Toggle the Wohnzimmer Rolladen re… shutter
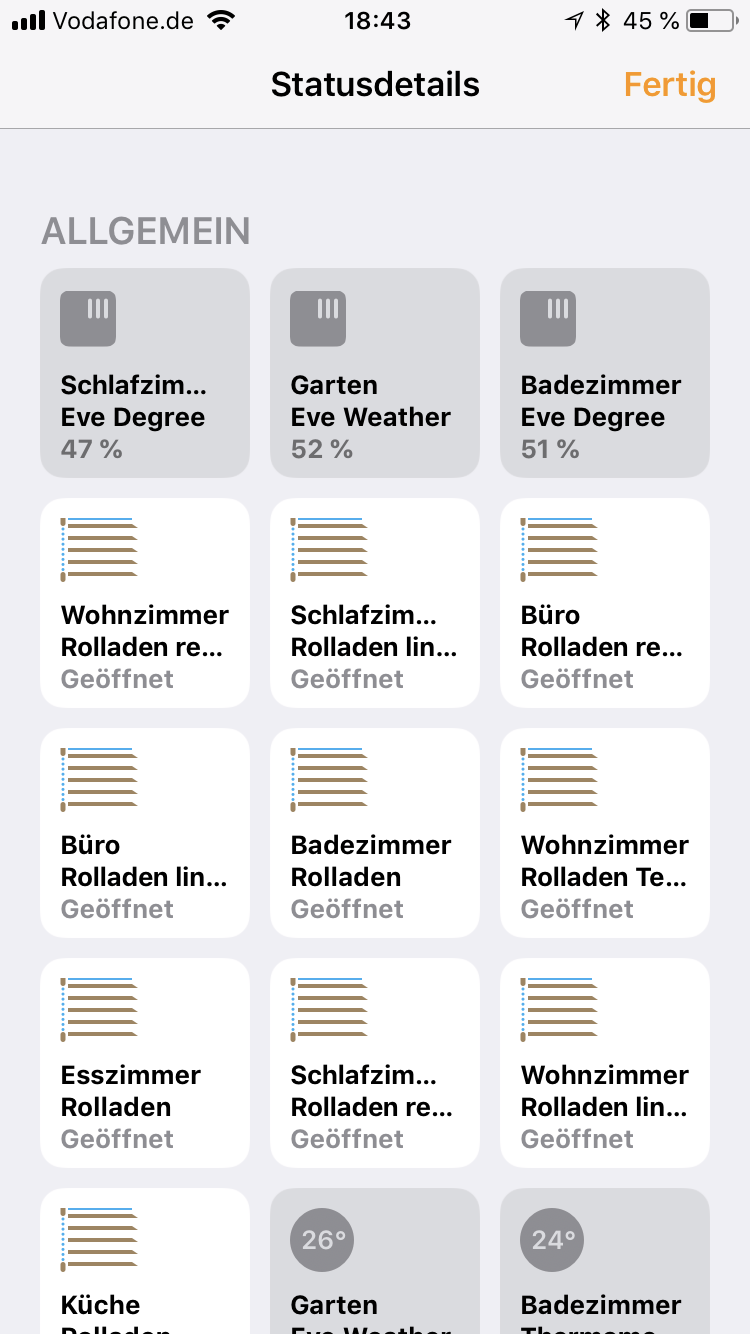 pyautogui.click(x=145, y=603)
